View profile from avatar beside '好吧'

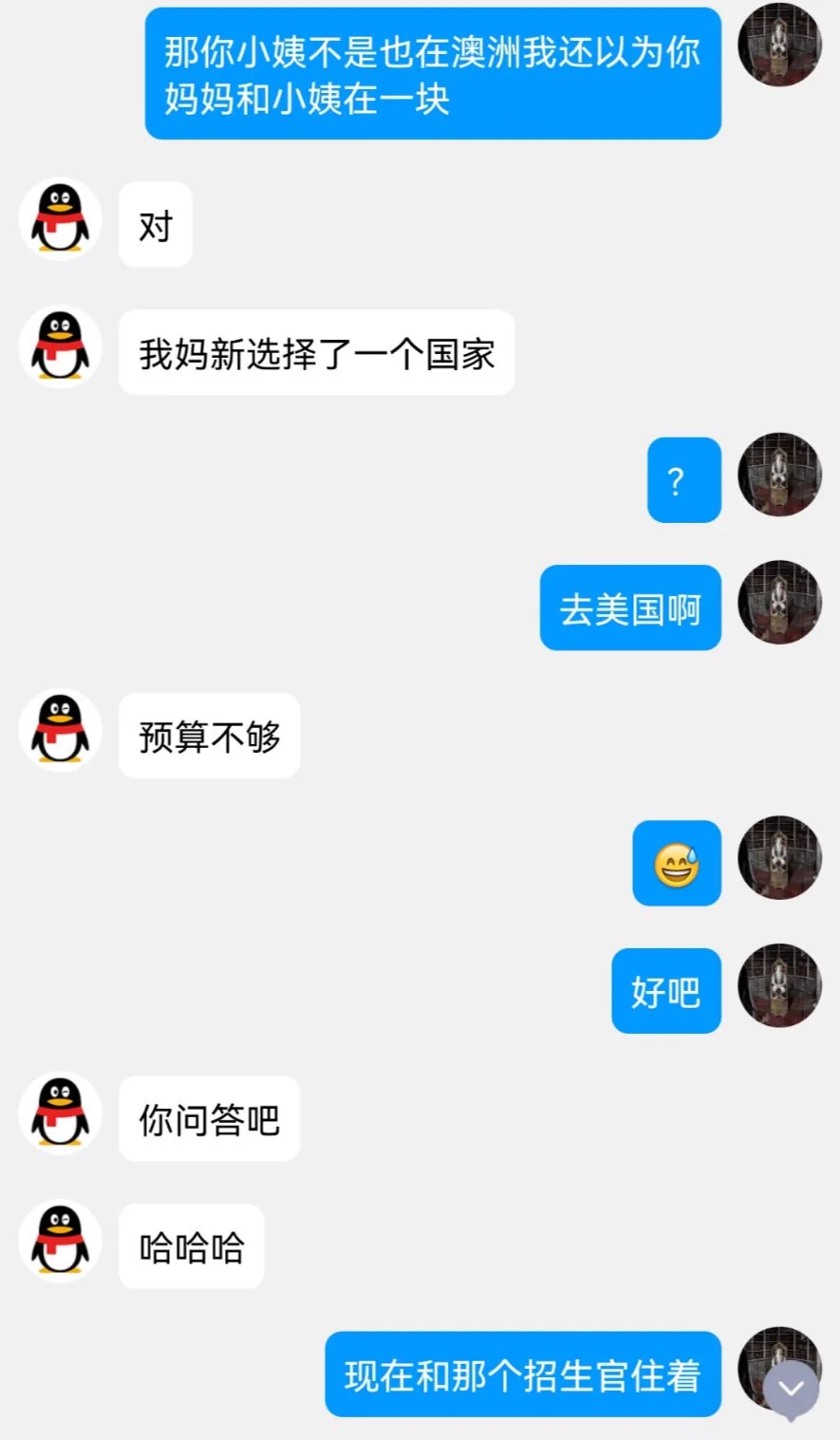pyautogui.click(x=779, y=985)
